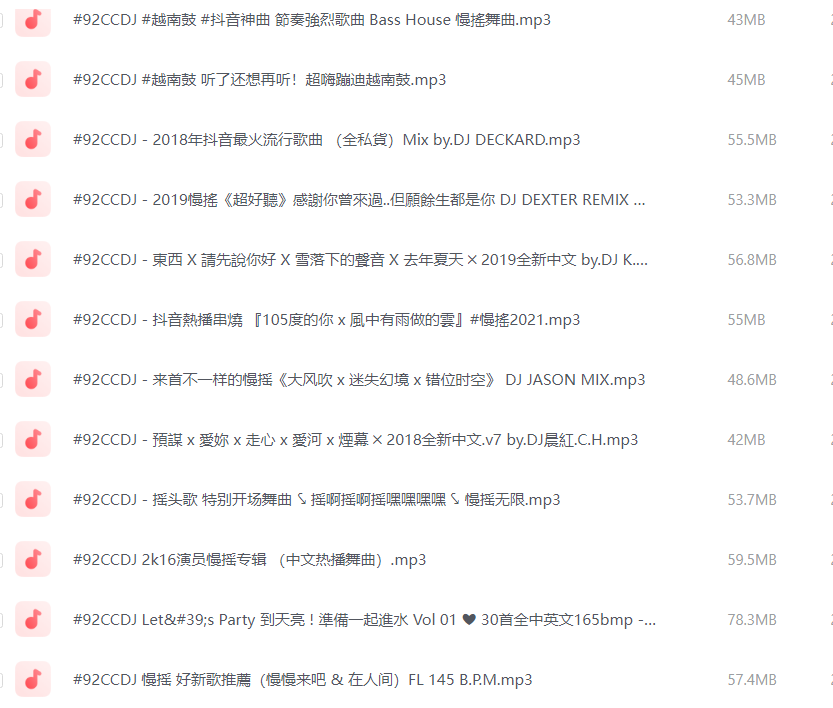Open 大风吹 x 迷失幻境 DJ JASON MIX.mp3
The height and width of the screenshot is (708, 833).
click(358, 380)
